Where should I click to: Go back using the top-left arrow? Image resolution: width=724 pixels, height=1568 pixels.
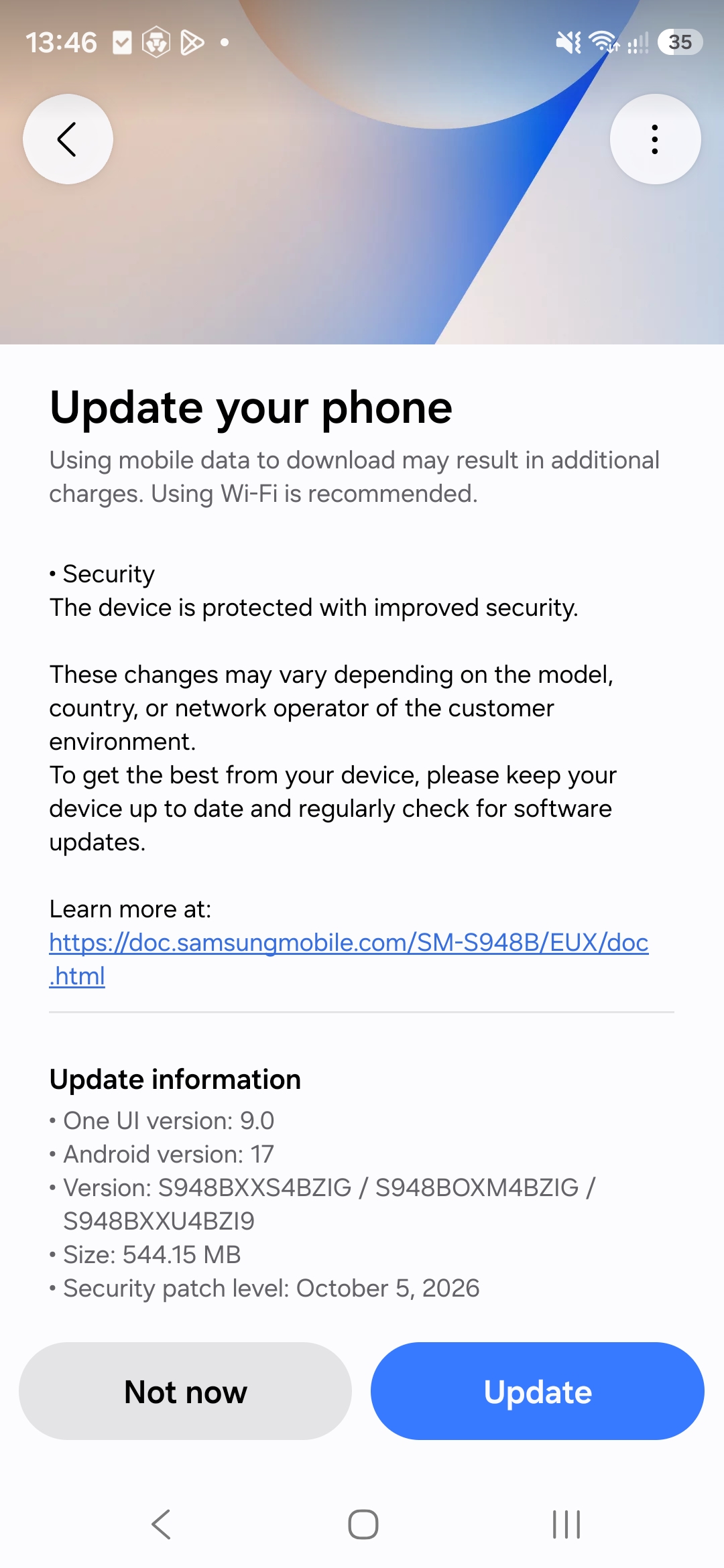(68, 139)
